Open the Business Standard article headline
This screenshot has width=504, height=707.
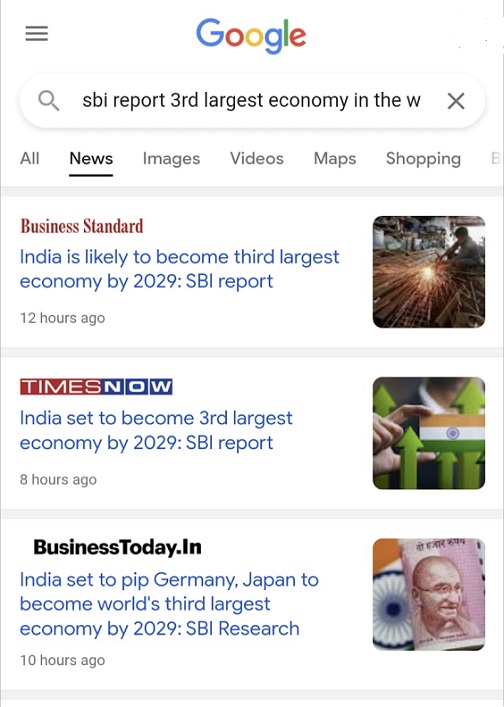pos(179,269)
